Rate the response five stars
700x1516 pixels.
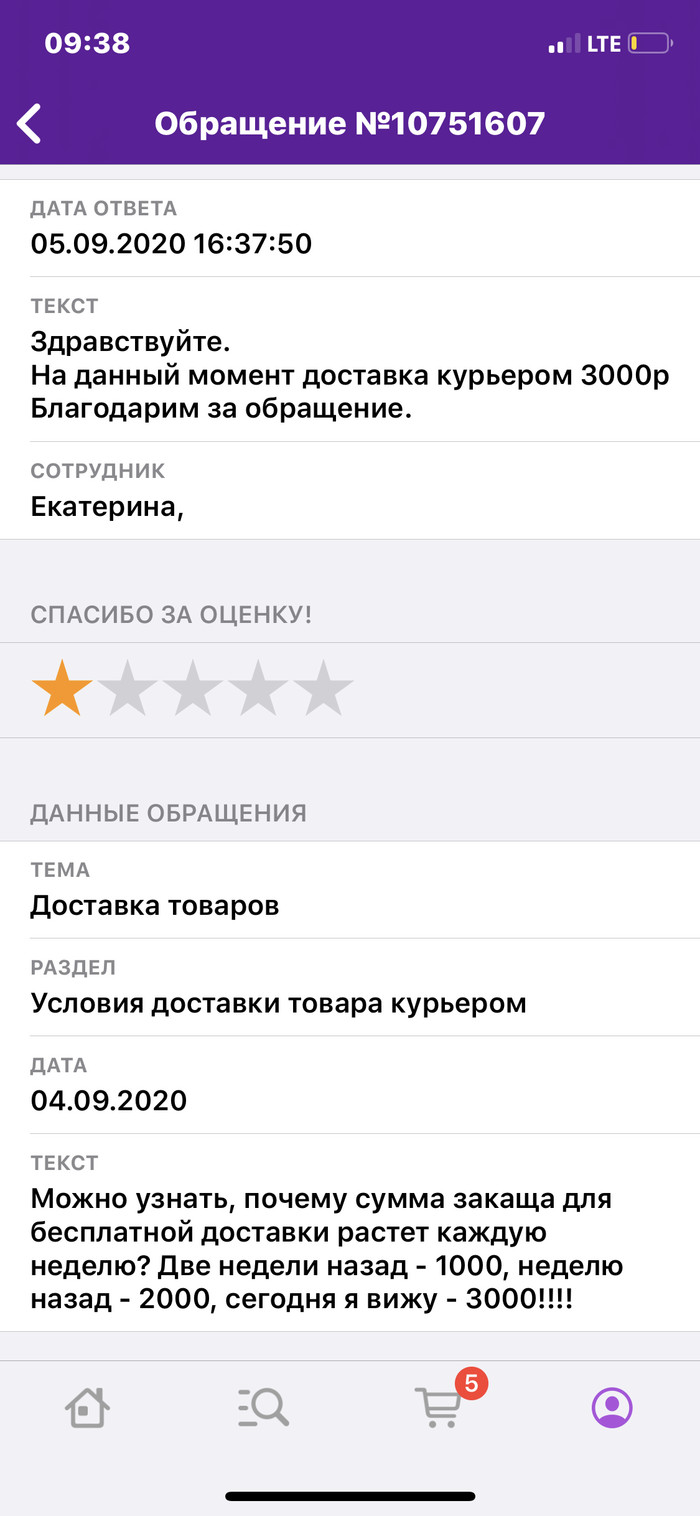coord(323,689)
